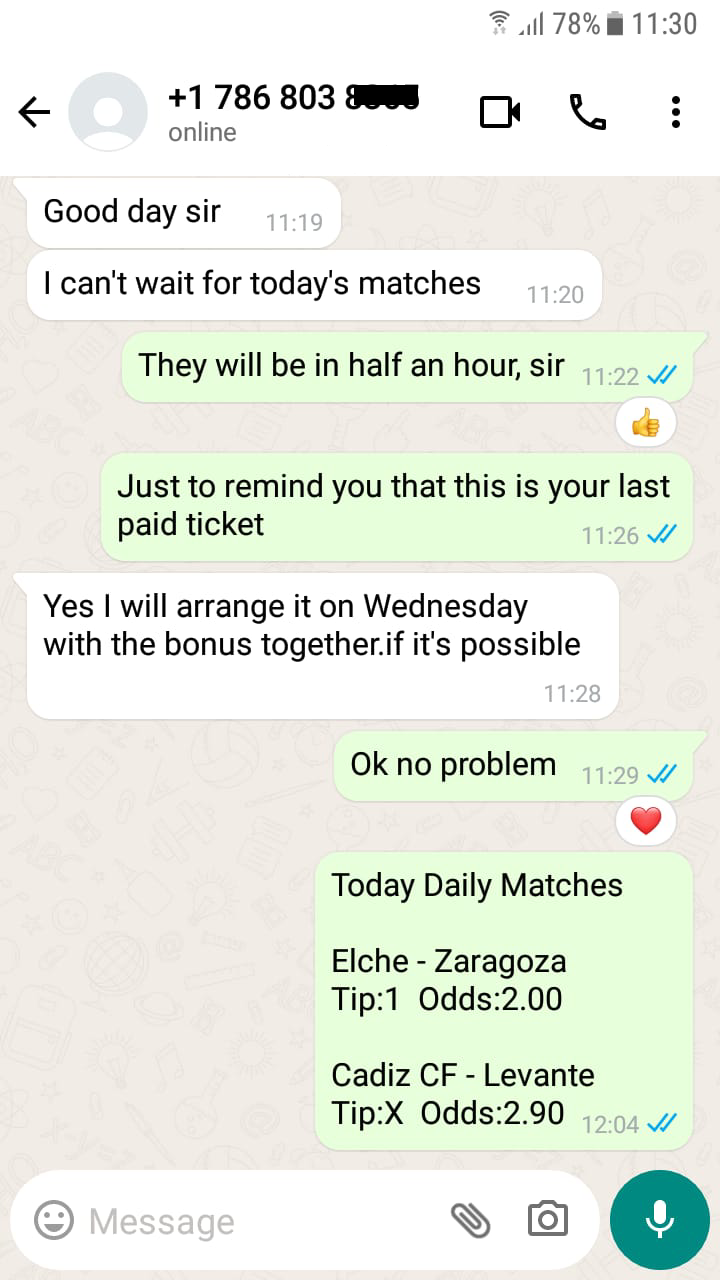View the thumbs-up reaction details
Screen dimensions: 720x1280
pyautogui.click(x=645, y=424)
